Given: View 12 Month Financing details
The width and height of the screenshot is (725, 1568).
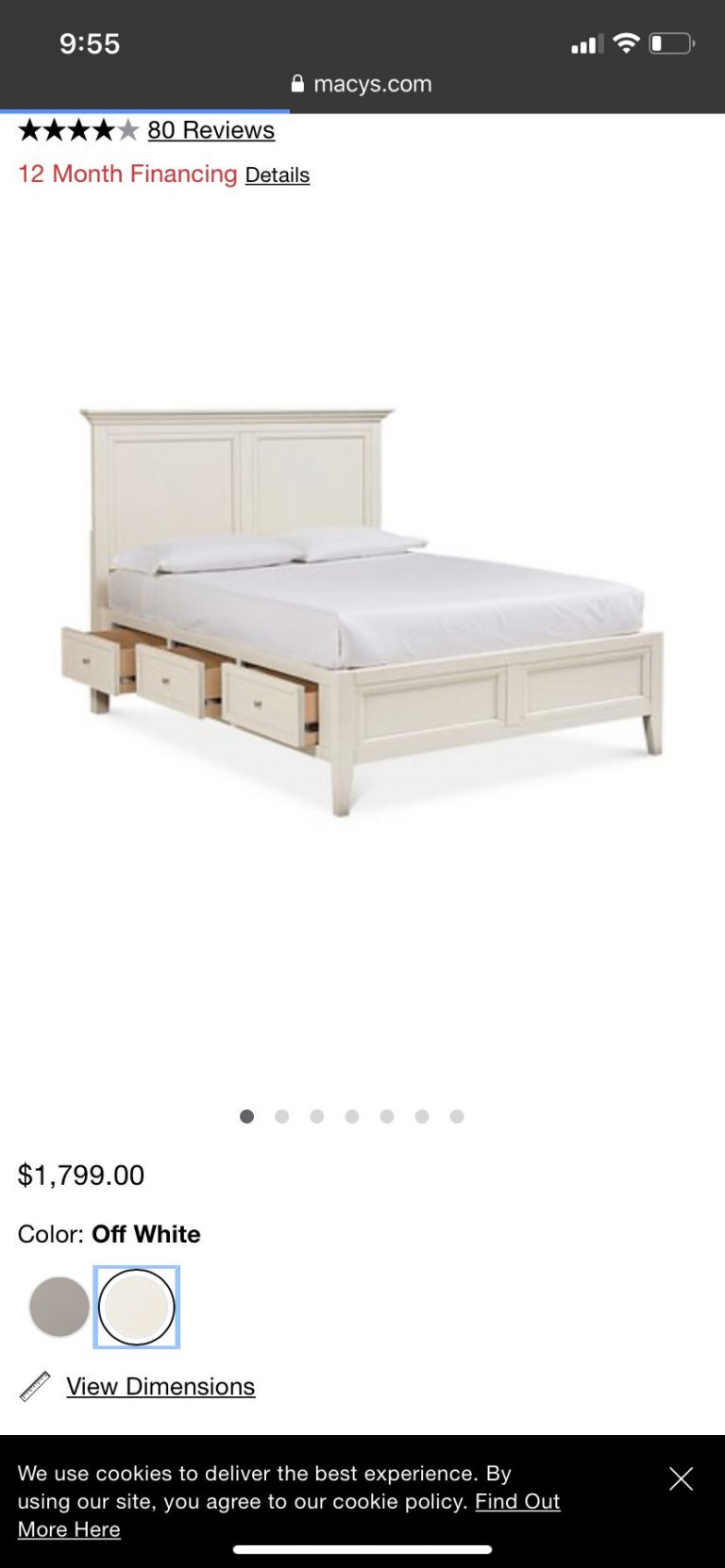Looking at the screenshot, I should [278, 175].
